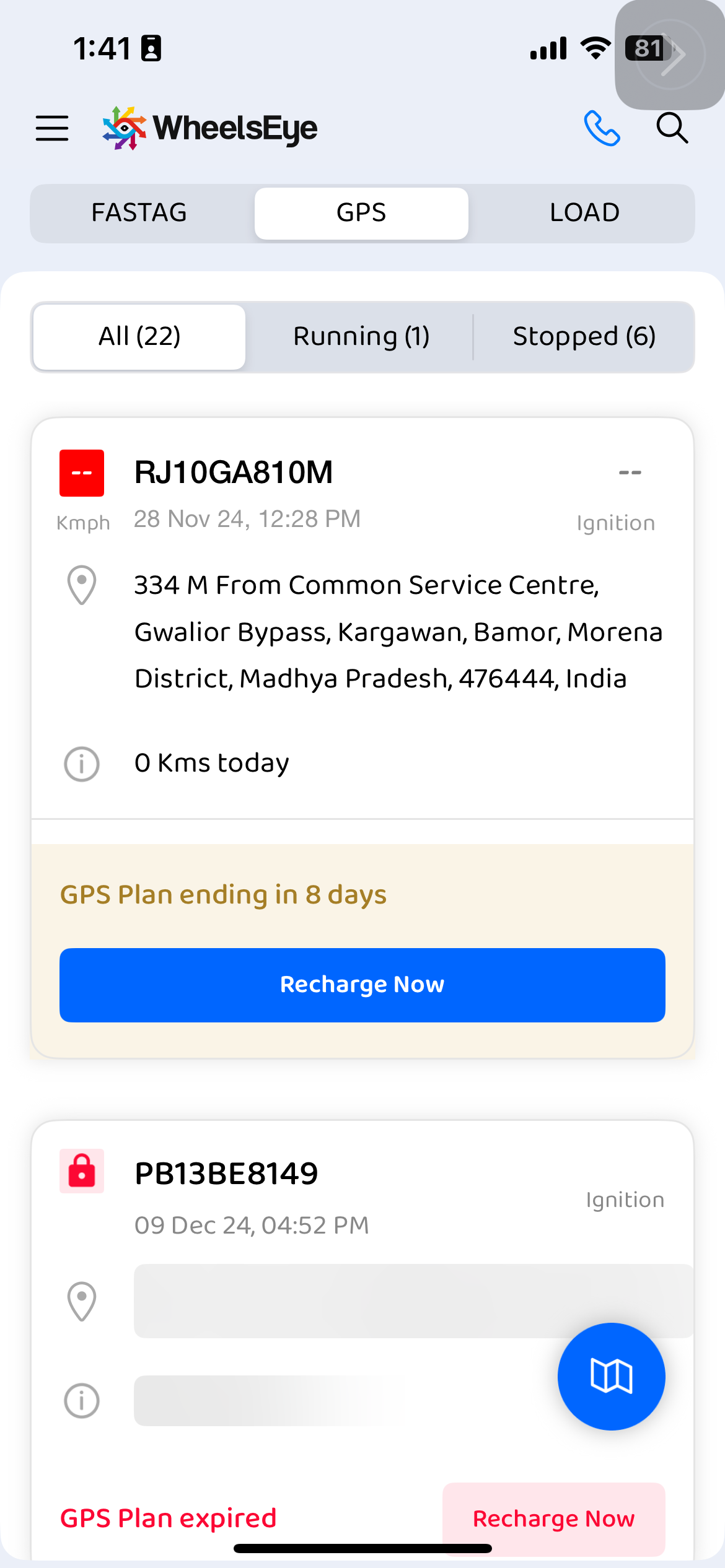Tap the phone call icon
725x1568 pixels.
point(602,128)
